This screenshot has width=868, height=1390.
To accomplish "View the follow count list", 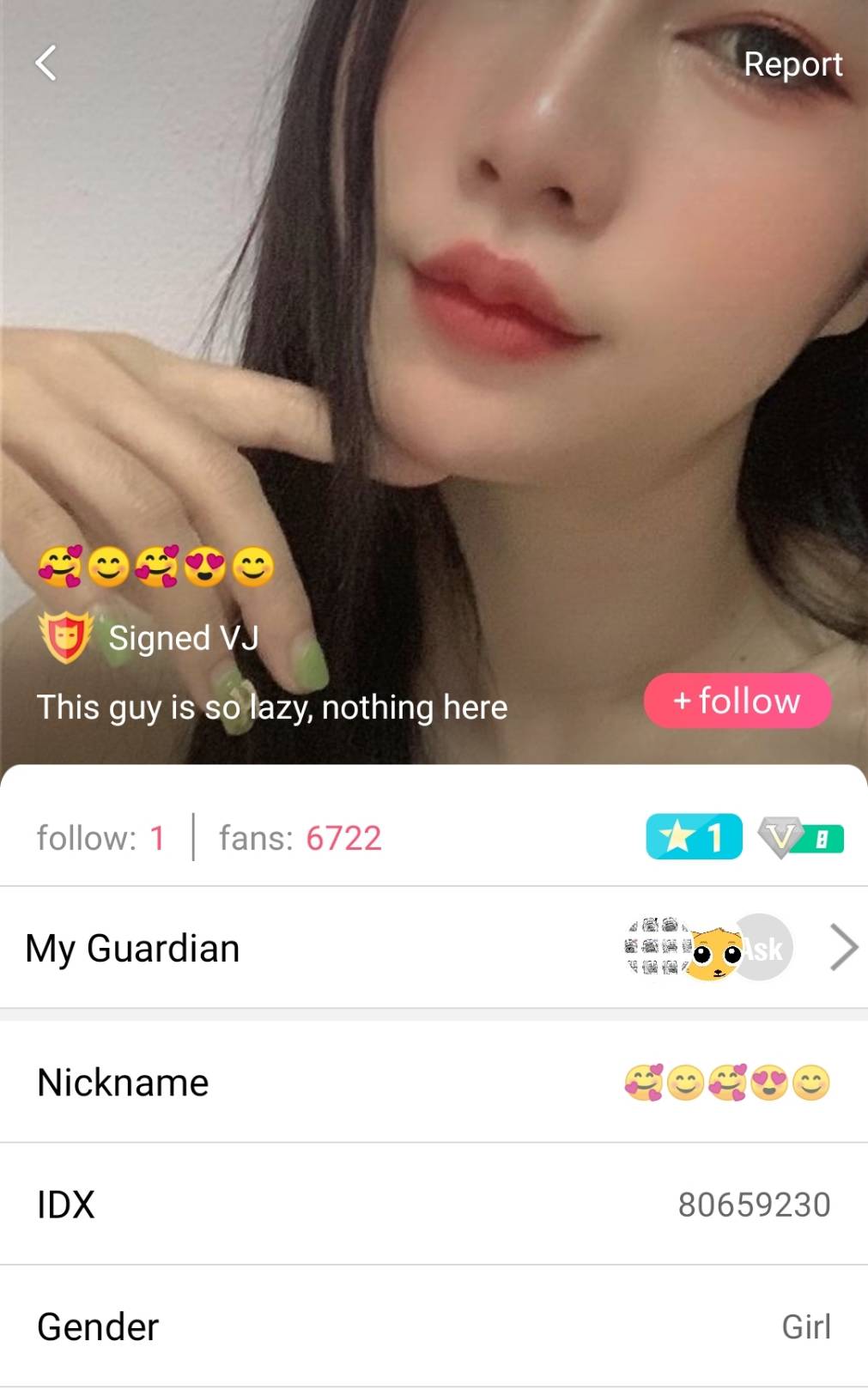I will 100,838.
